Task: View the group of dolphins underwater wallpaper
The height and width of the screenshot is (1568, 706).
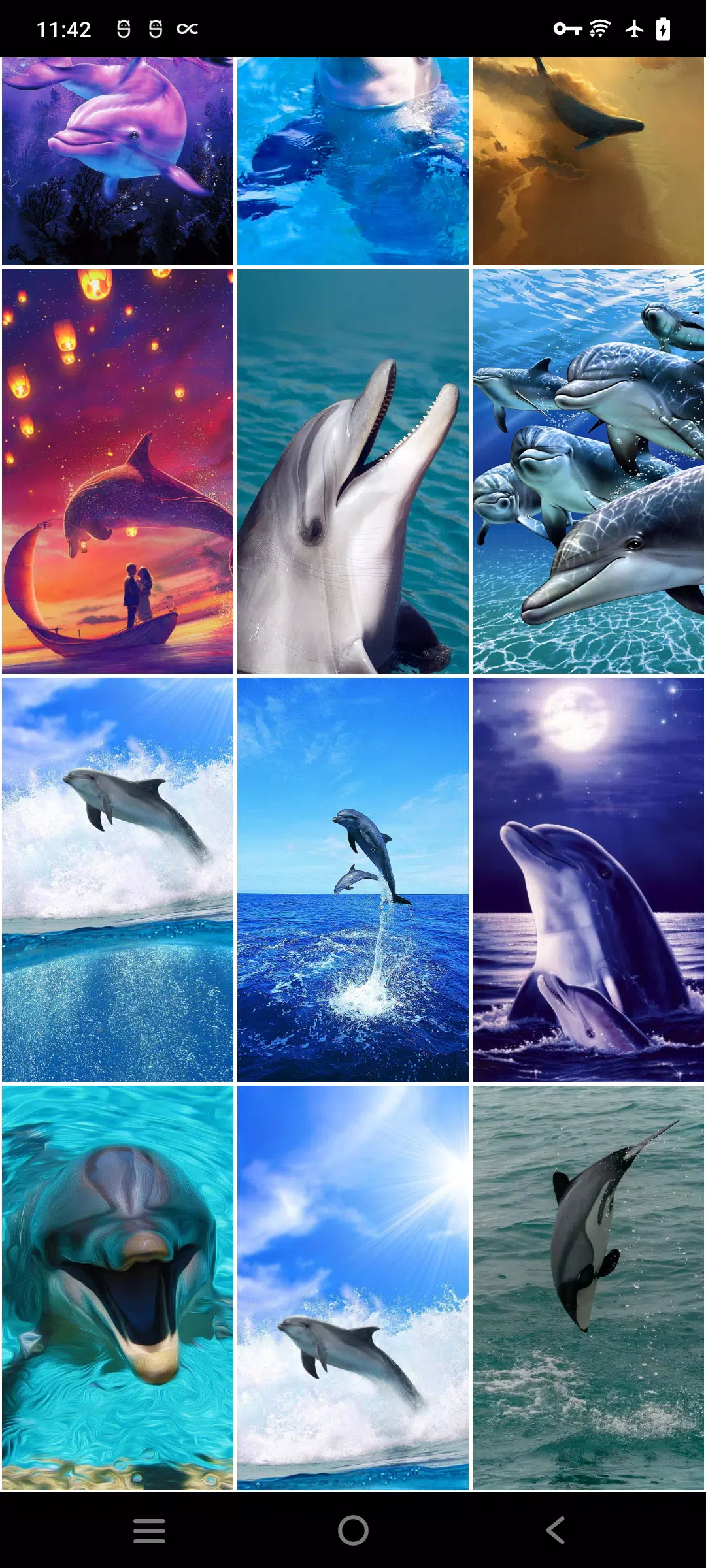Action: pyautogui.click(x=588, y=471)
